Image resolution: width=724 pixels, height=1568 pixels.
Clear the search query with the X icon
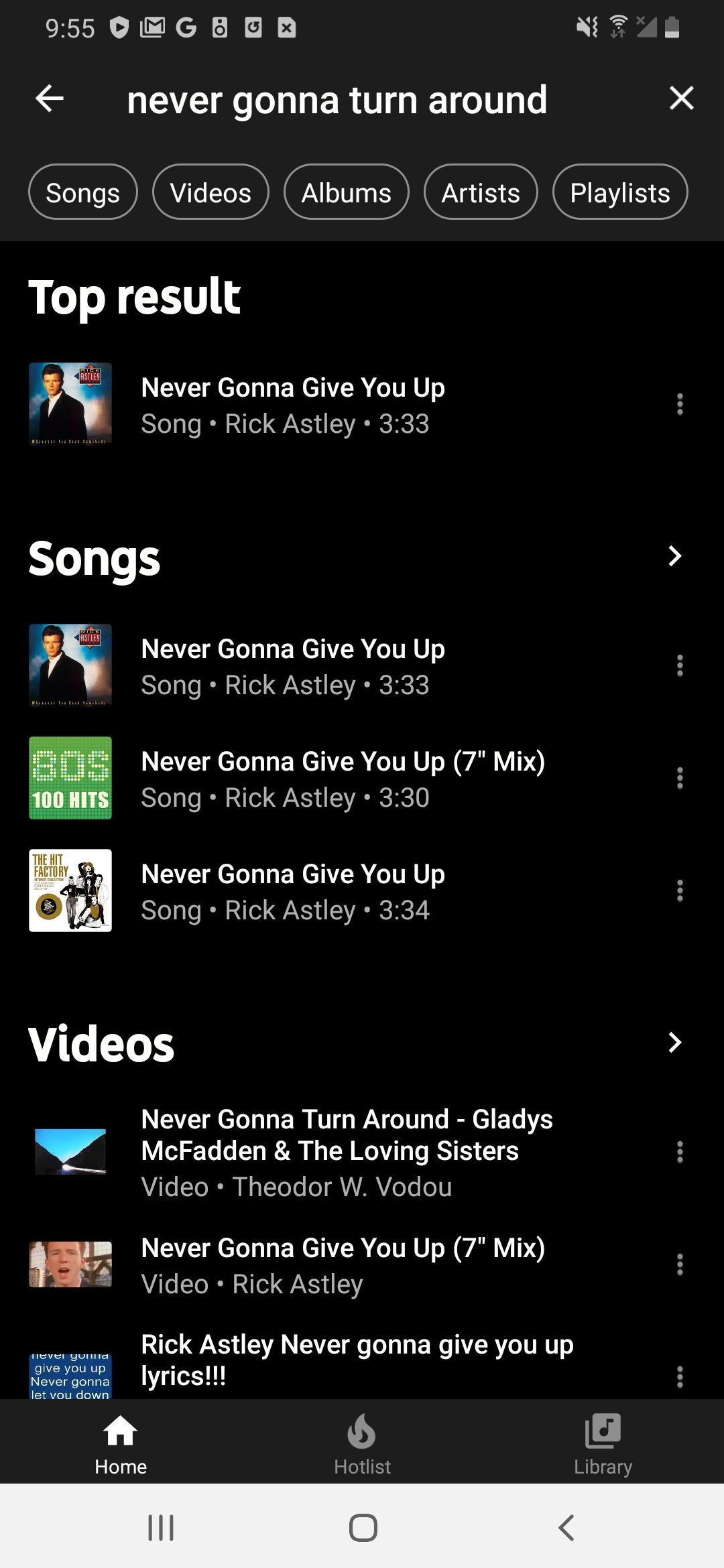[681, 98]
